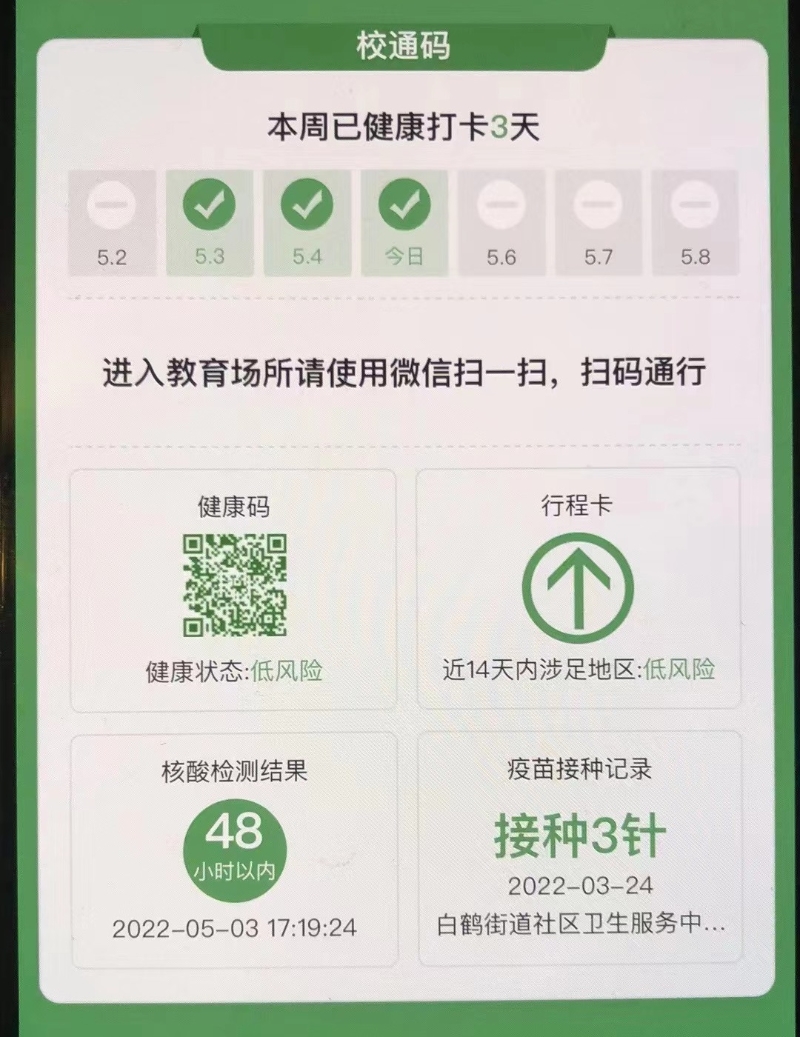This screenshot has width=800, height=1037.
Task: Open the 健康码 card
Action: pos(234,590)
